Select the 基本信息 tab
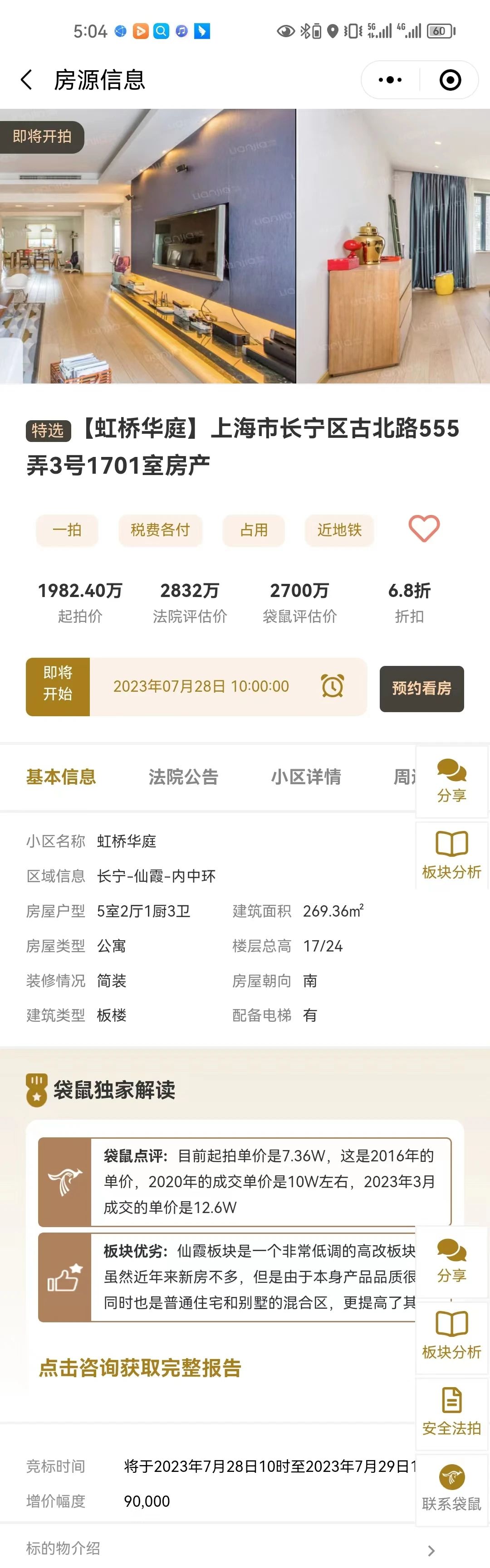This screenshot has height=1568, width=490. pos(61,777)
